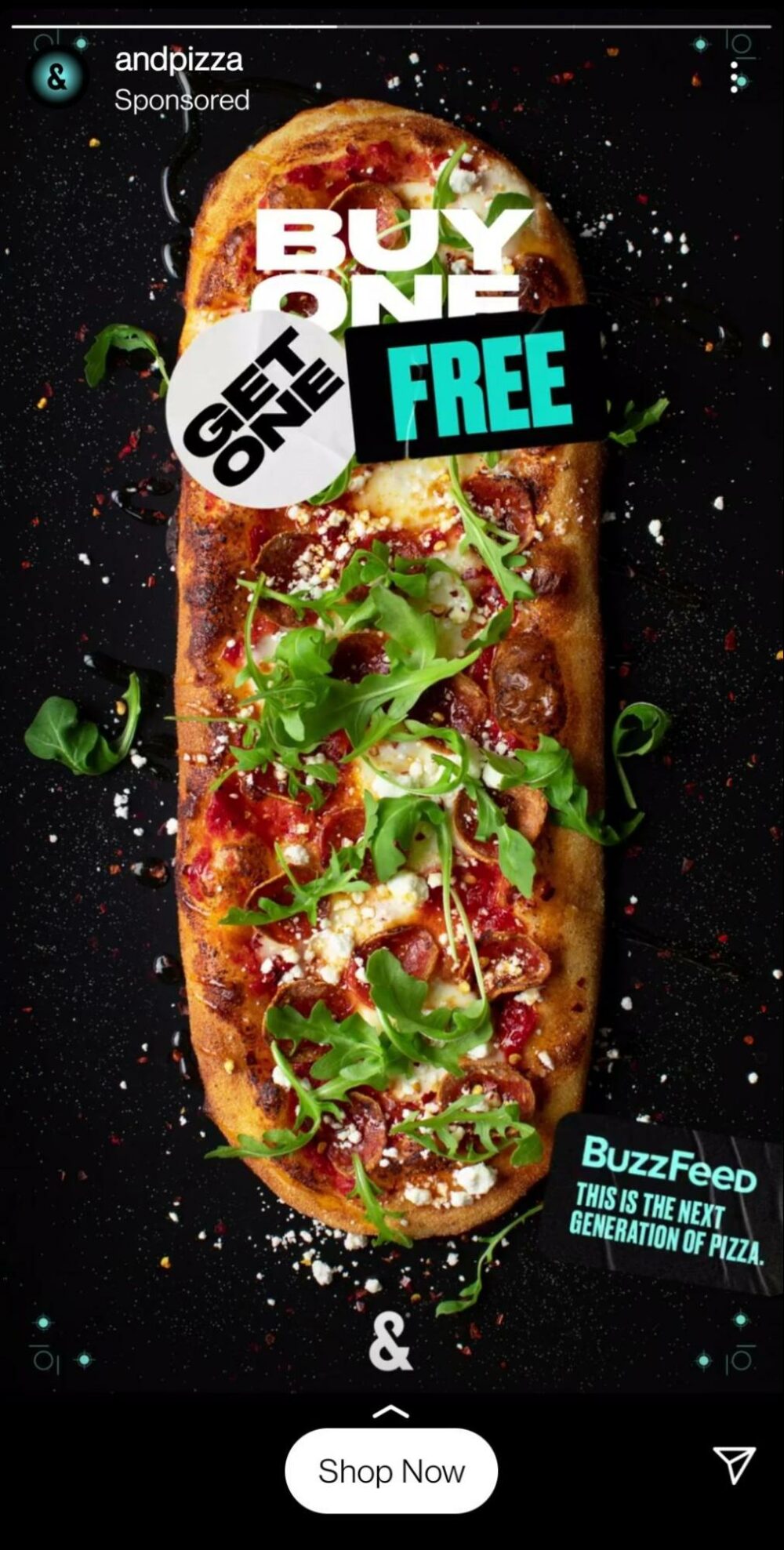Tap the andpizza account name
Viewport: 784px width, 1550px height.
tap(179, 60)
